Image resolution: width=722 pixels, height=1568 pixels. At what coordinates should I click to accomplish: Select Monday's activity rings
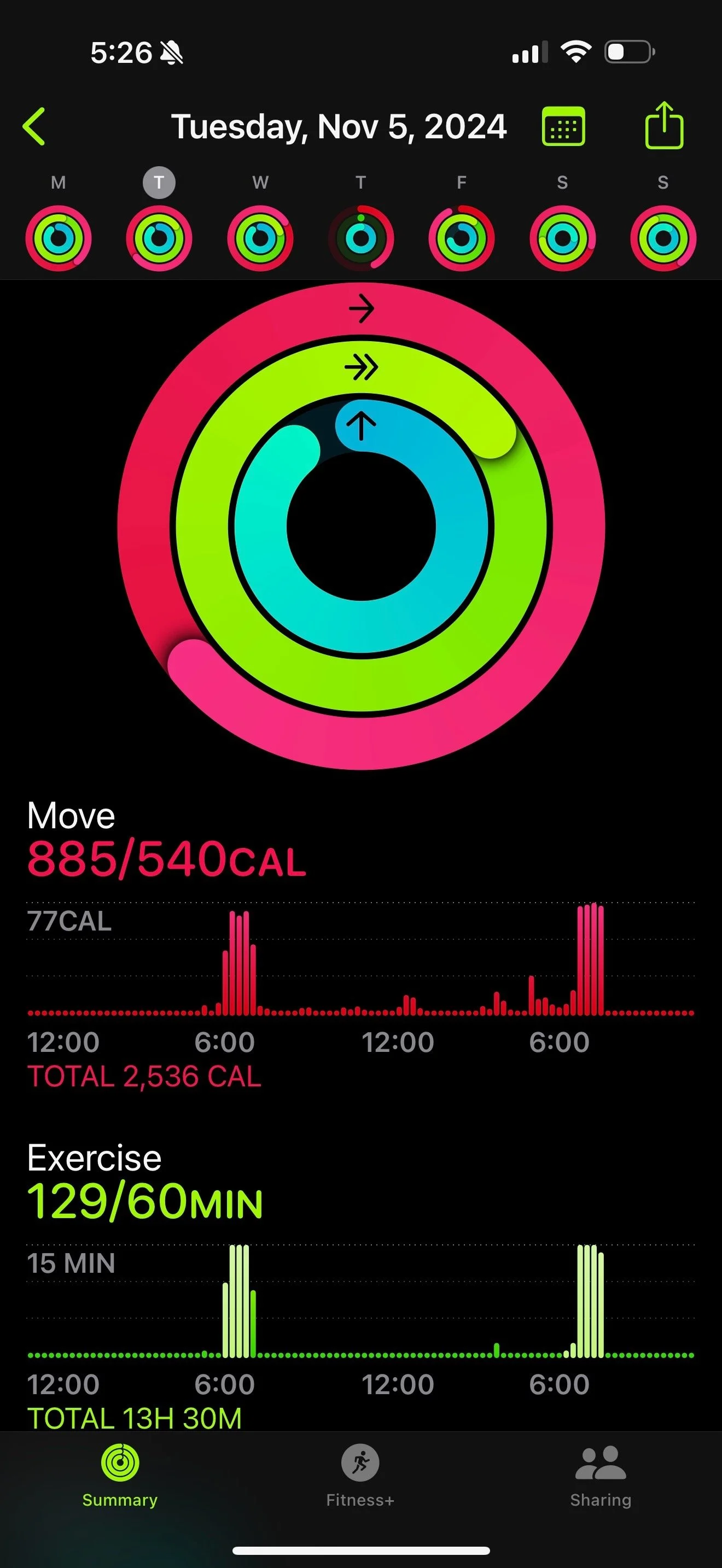pyautogui.click(x=59, y=237)
